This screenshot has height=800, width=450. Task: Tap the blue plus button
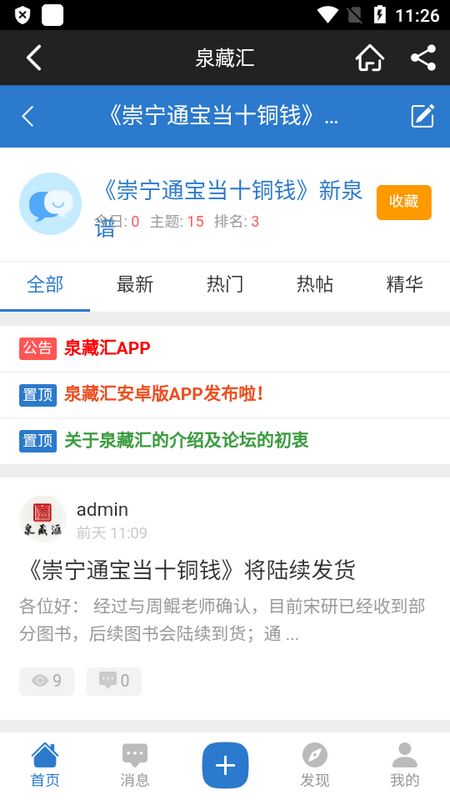pyautogui.click(x=225, y=765)
